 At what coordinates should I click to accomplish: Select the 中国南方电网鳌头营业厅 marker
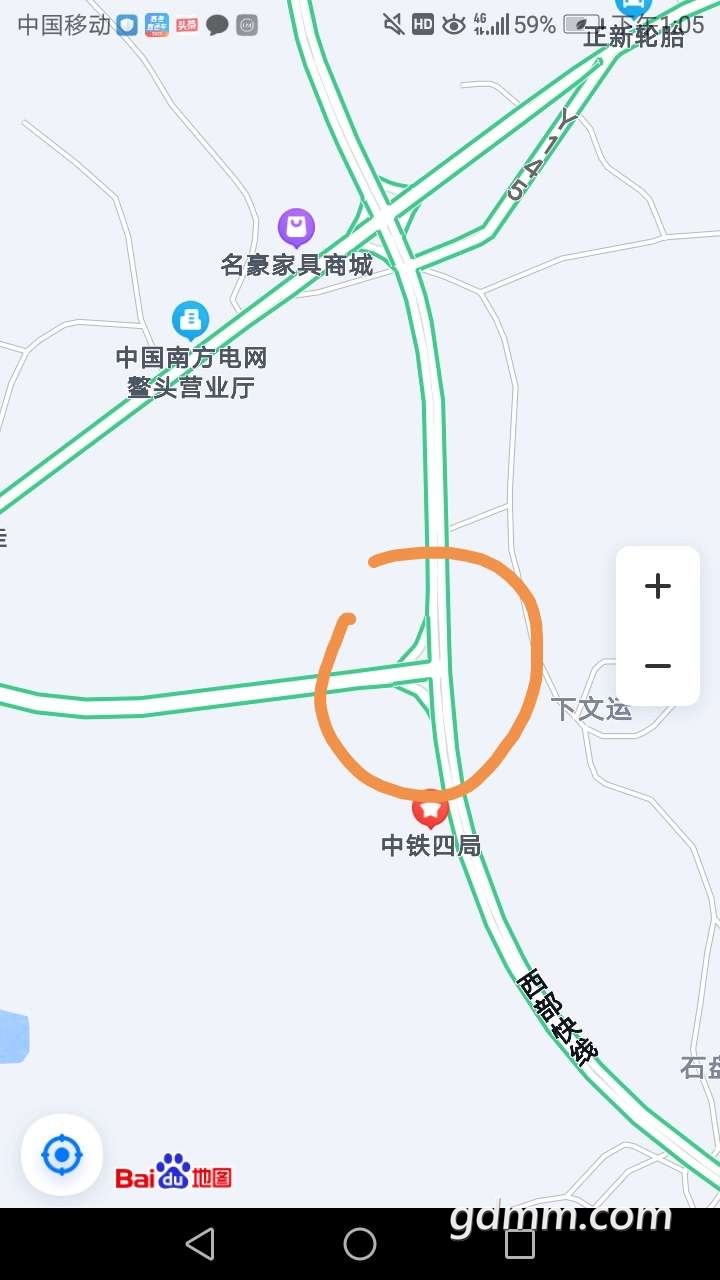coord(190,320)
